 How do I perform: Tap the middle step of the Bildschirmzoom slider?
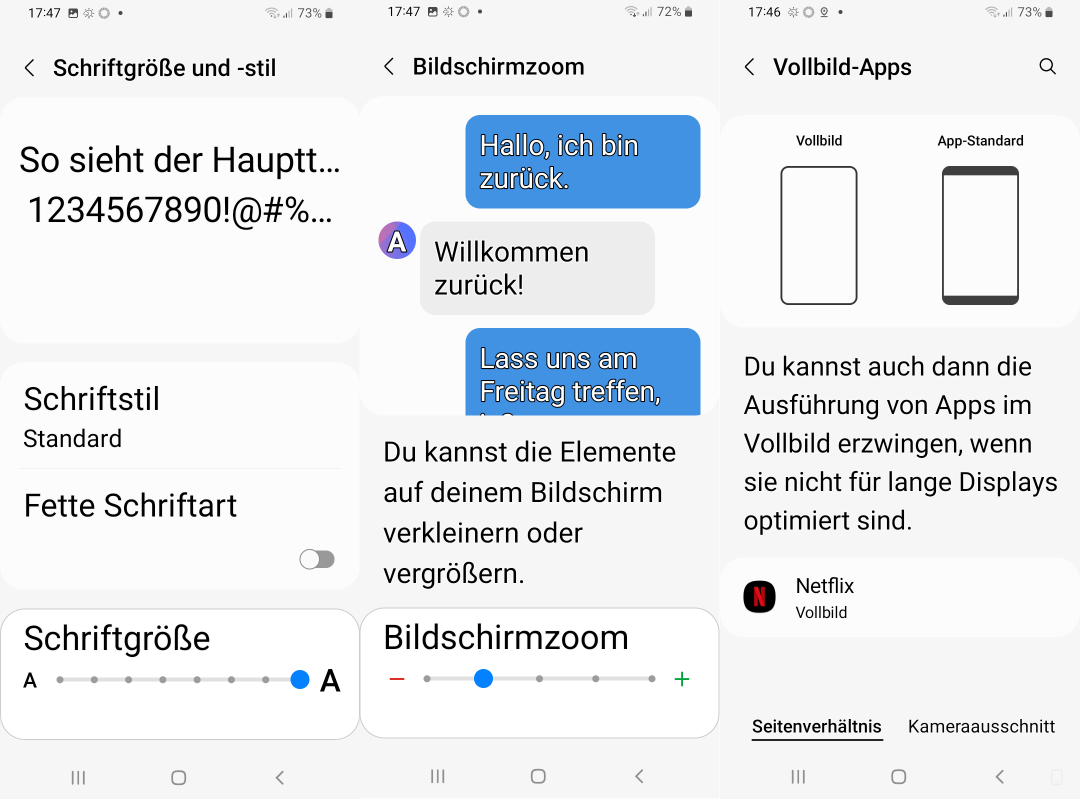point(539,679)
